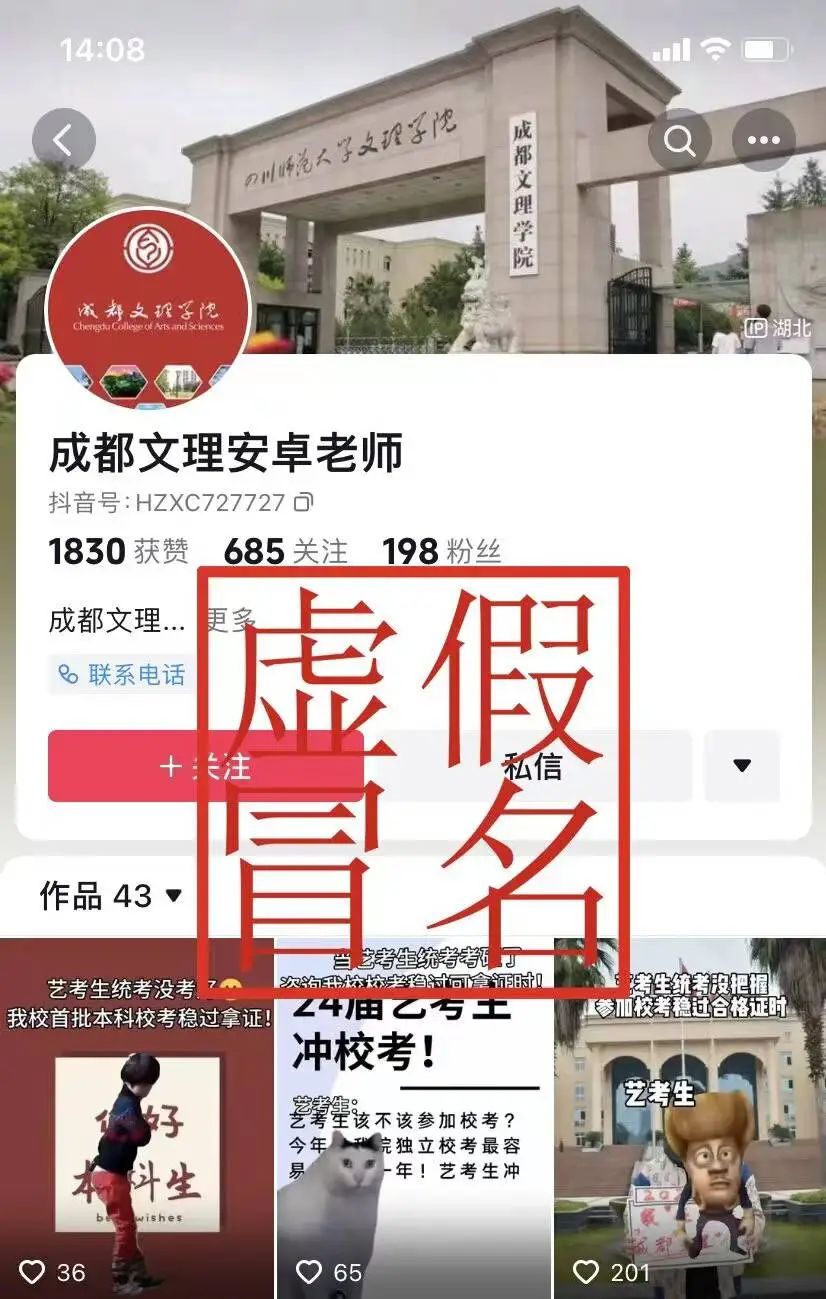
Task: Open the 作品 43 sorting dropdown
Action: tap(112, 895)
